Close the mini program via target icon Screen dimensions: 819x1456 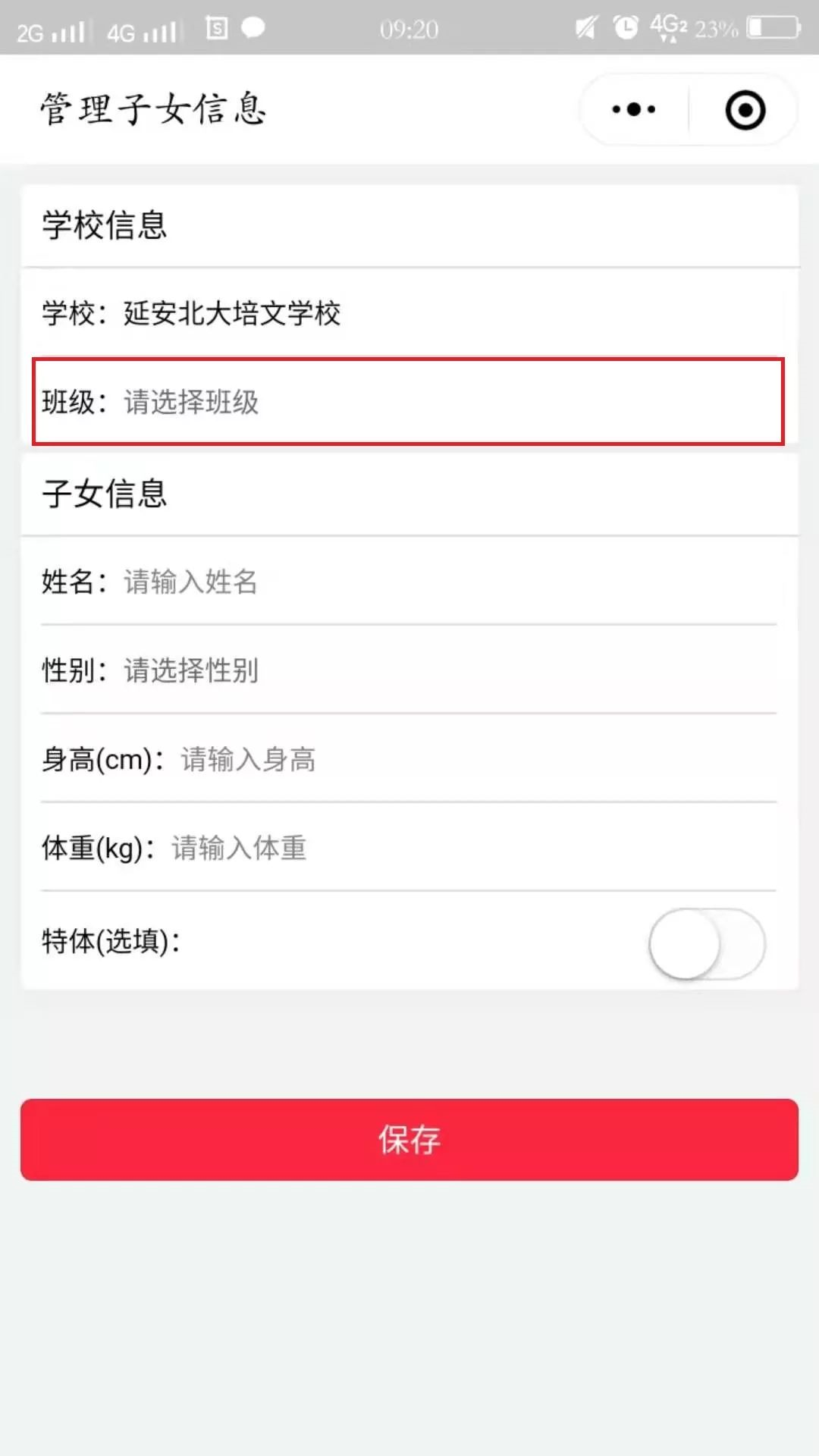tap(745, 110)
